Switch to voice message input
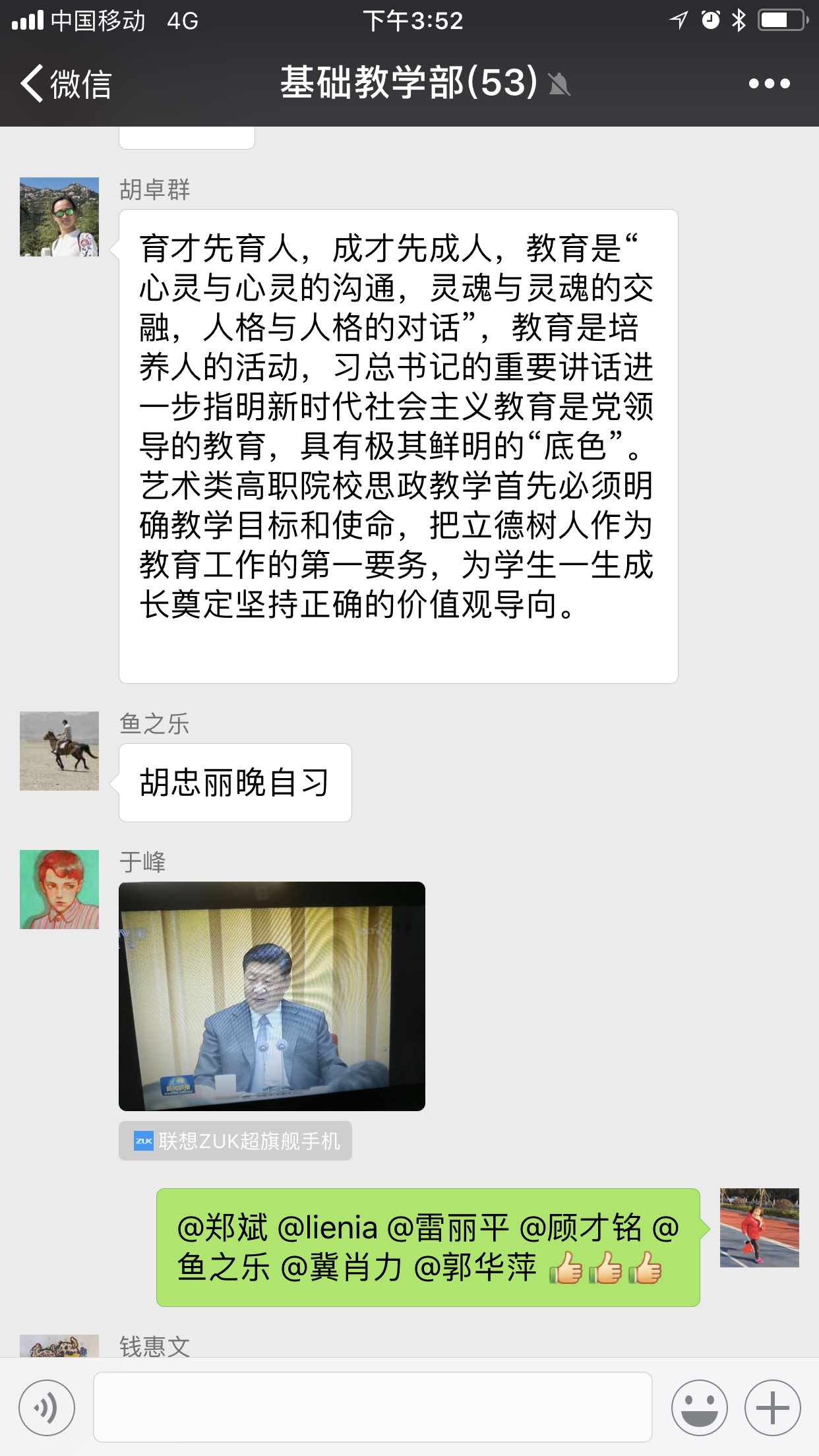Image resolution: width=819 pixels, height=1456 pixels. [x=47, y=1408]
